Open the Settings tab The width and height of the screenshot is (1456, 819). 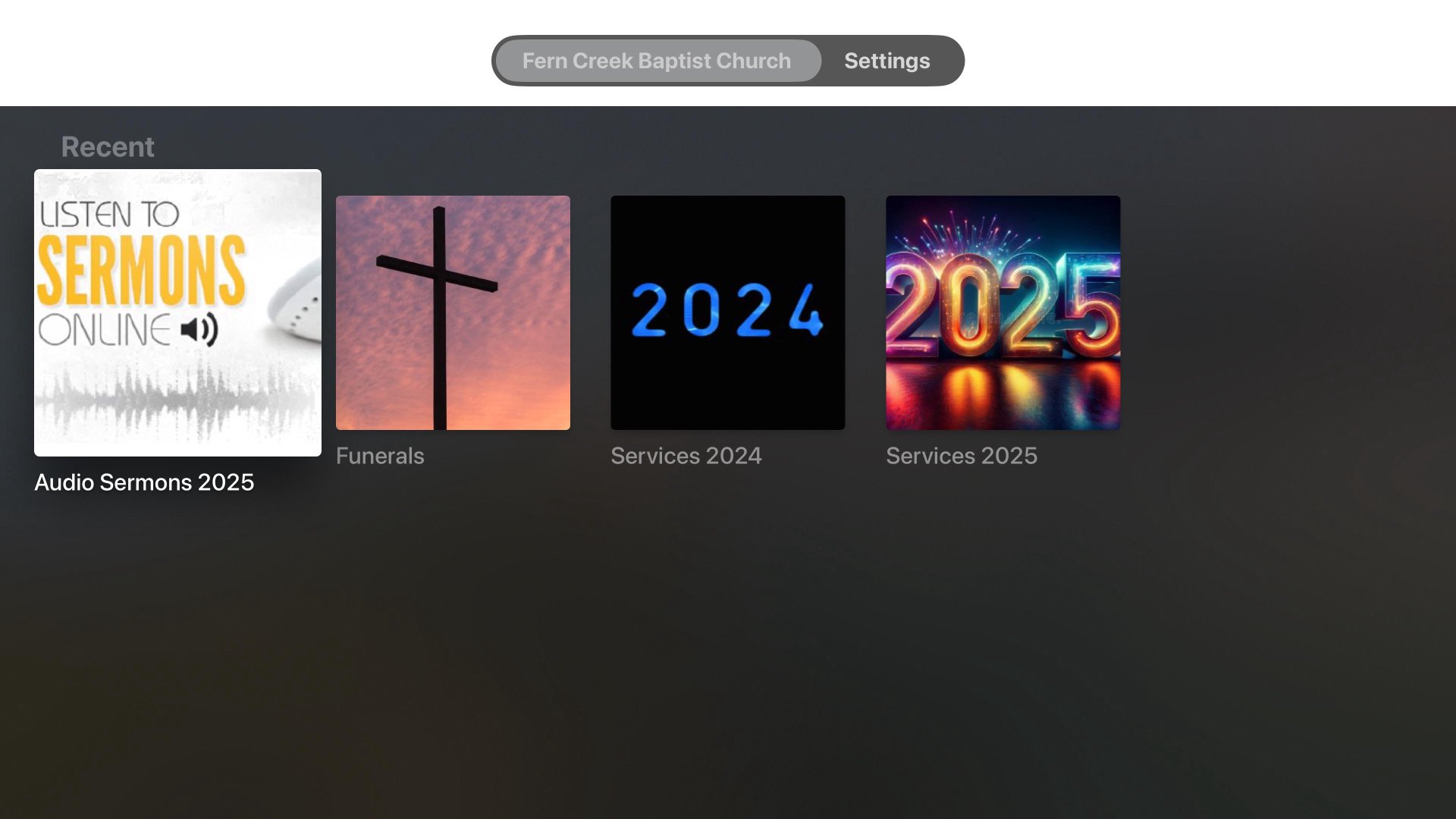[x=886, y=61]
